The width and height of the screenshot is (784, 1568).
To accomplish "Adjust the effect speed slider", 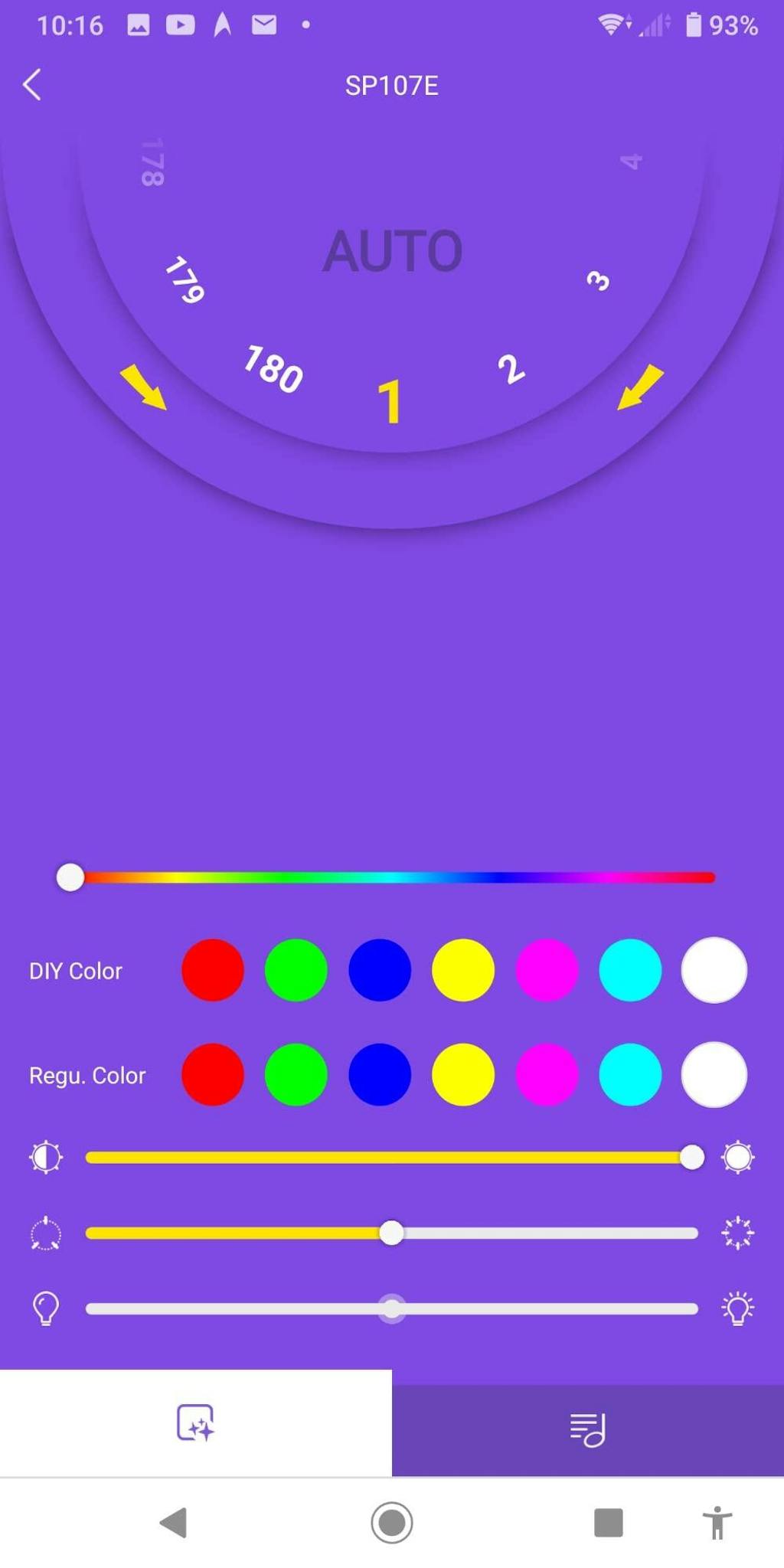I will (392, 1233).
